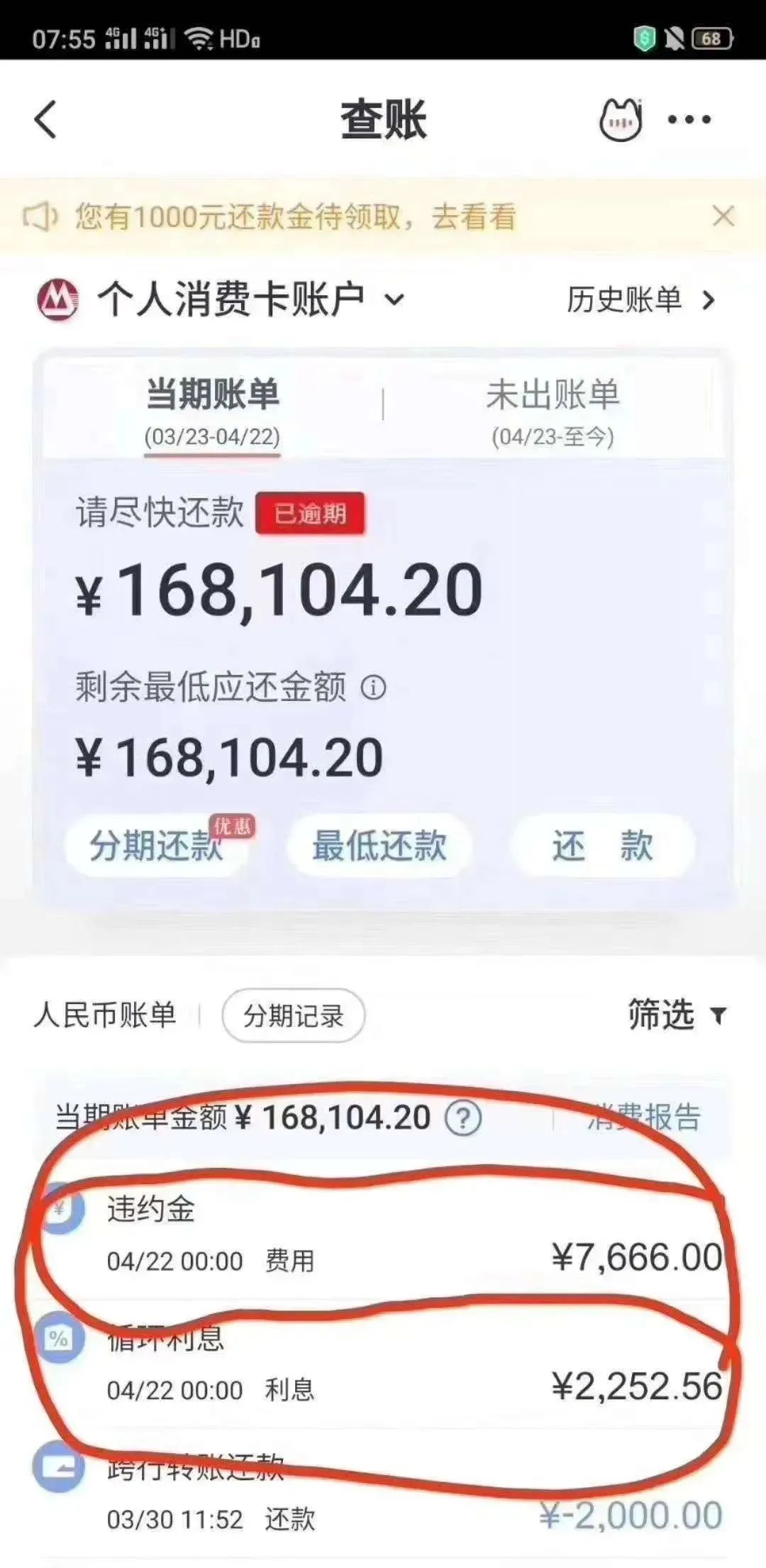Open the three-dot overflow menu
766x1568 pixels.
coord(689,119)
